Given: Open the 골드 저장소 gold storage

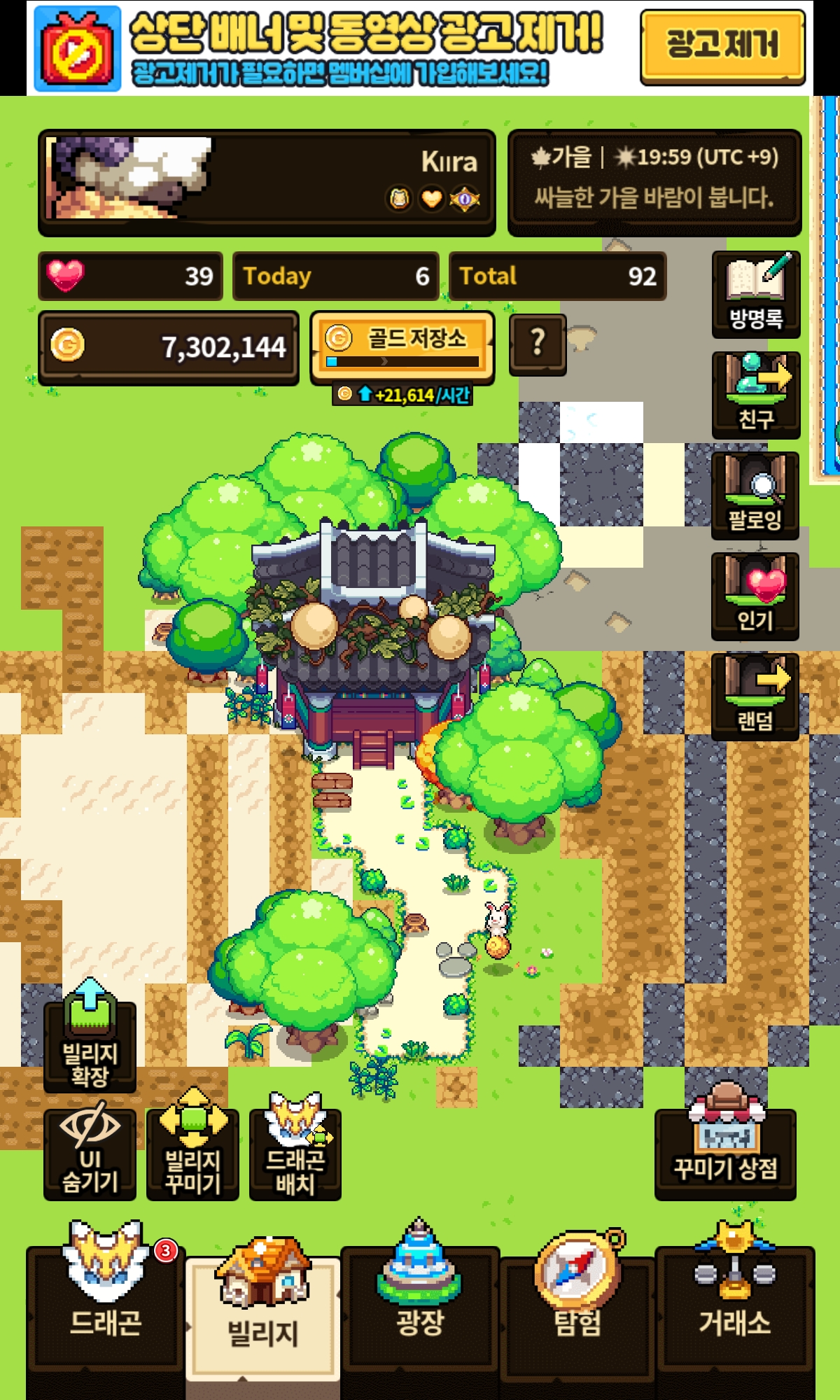Looking at the screenshot, I should coord(402,348).
